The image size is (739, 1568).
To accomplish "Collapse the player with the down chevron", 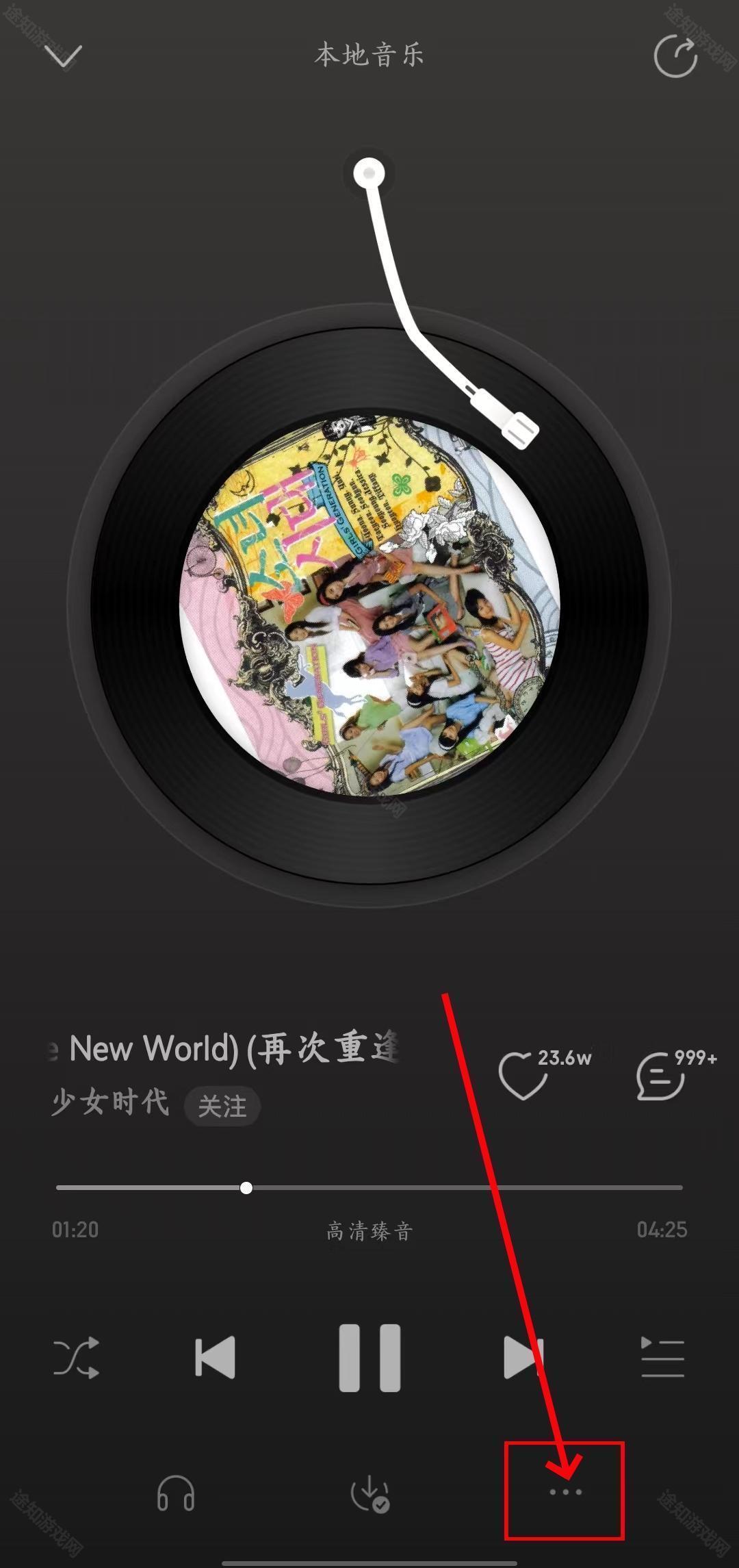I will click(x=63, y=56).
